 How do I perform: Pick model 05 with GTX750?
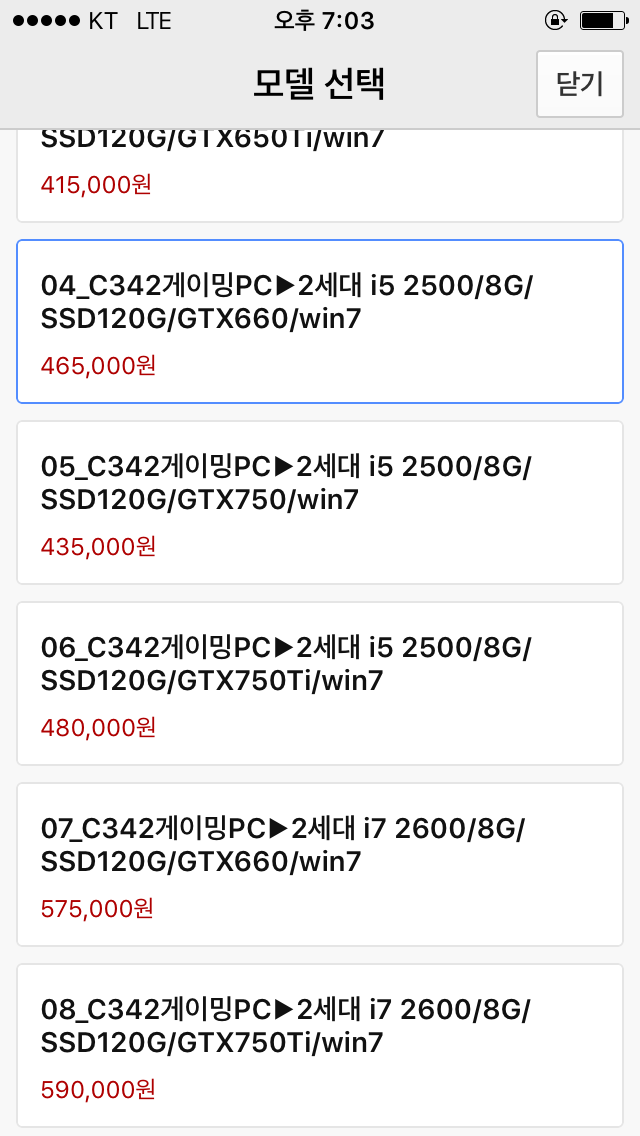320,502
